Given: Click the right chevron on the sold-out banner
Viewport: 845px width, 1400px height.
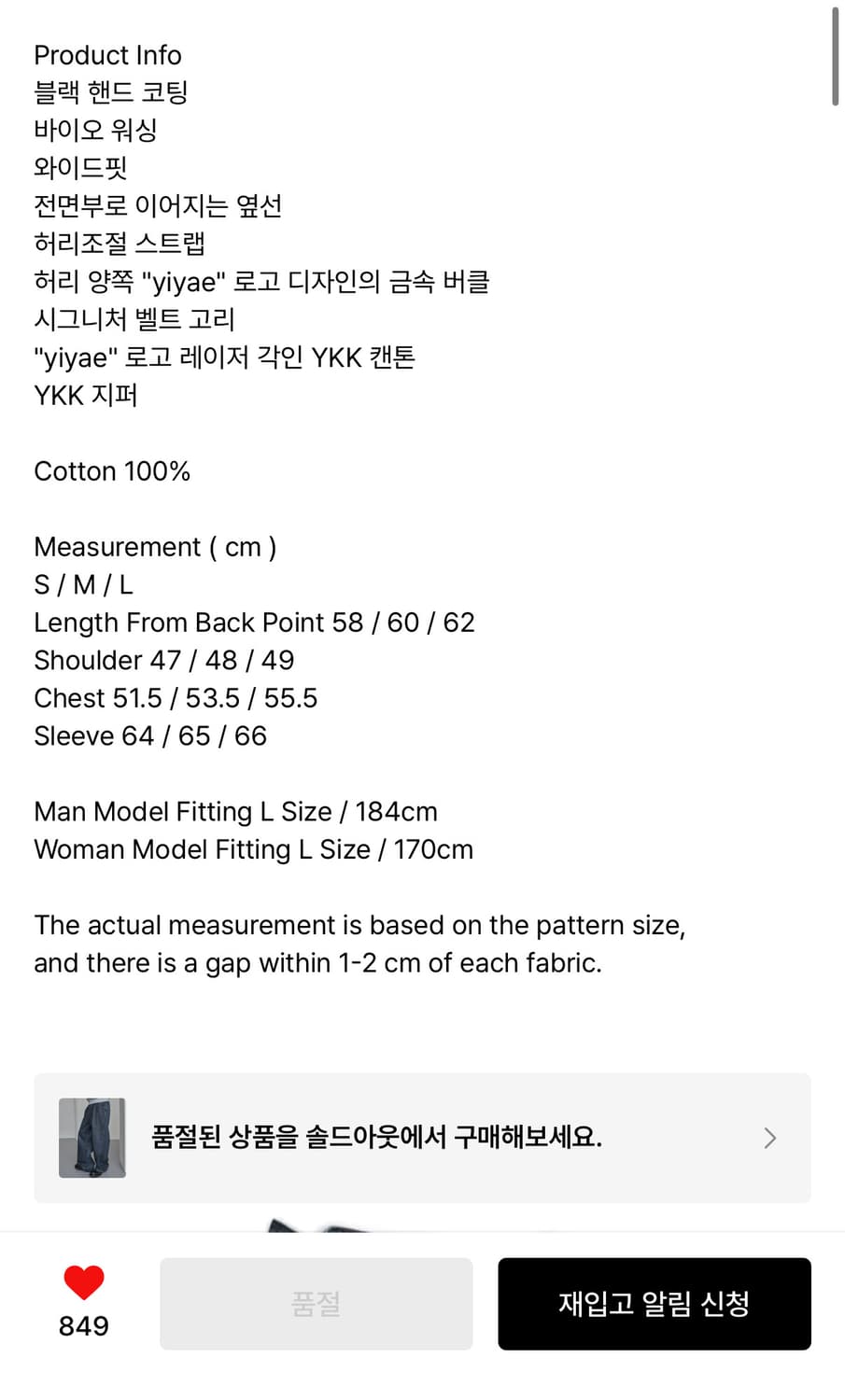Looking at the screenshot, I should coord(769,1138).
